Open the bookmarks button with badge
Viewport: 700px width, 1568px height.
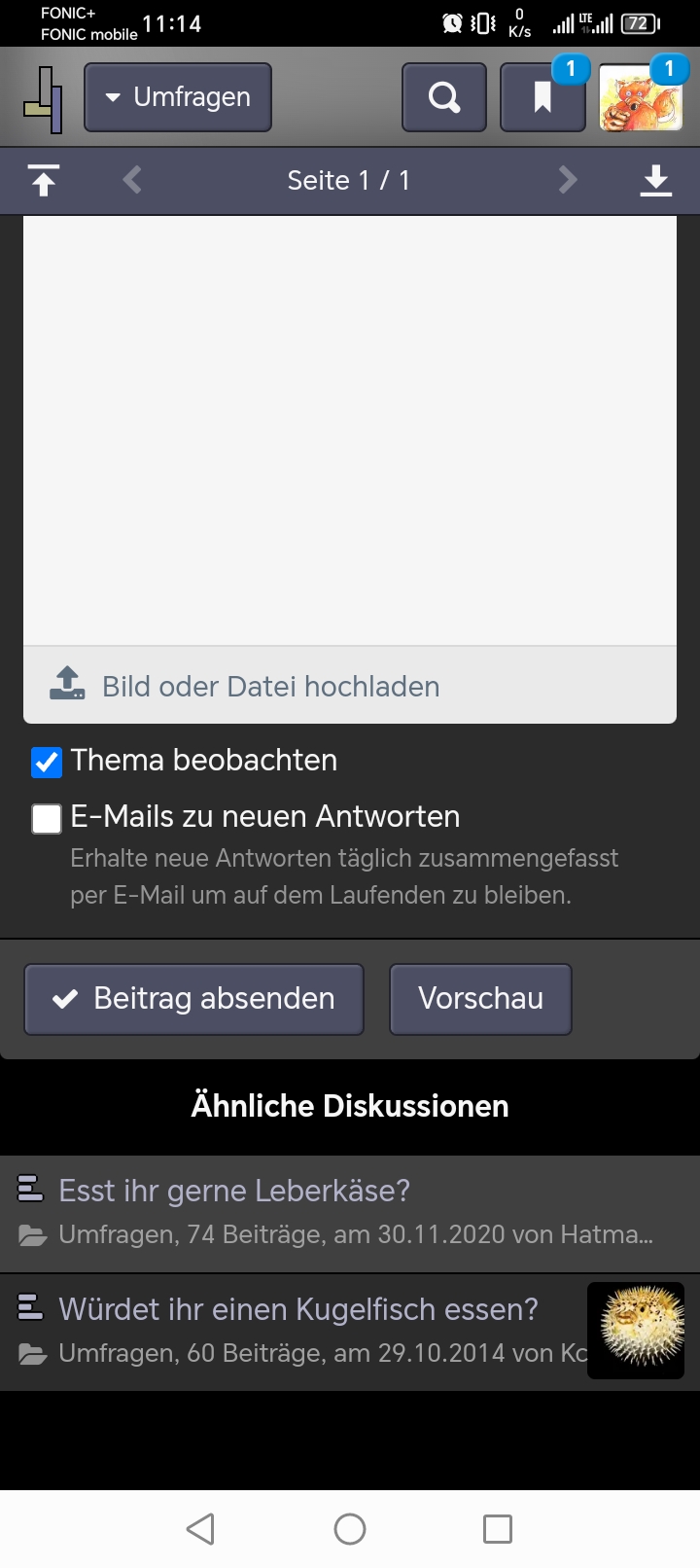pos(542,97)
